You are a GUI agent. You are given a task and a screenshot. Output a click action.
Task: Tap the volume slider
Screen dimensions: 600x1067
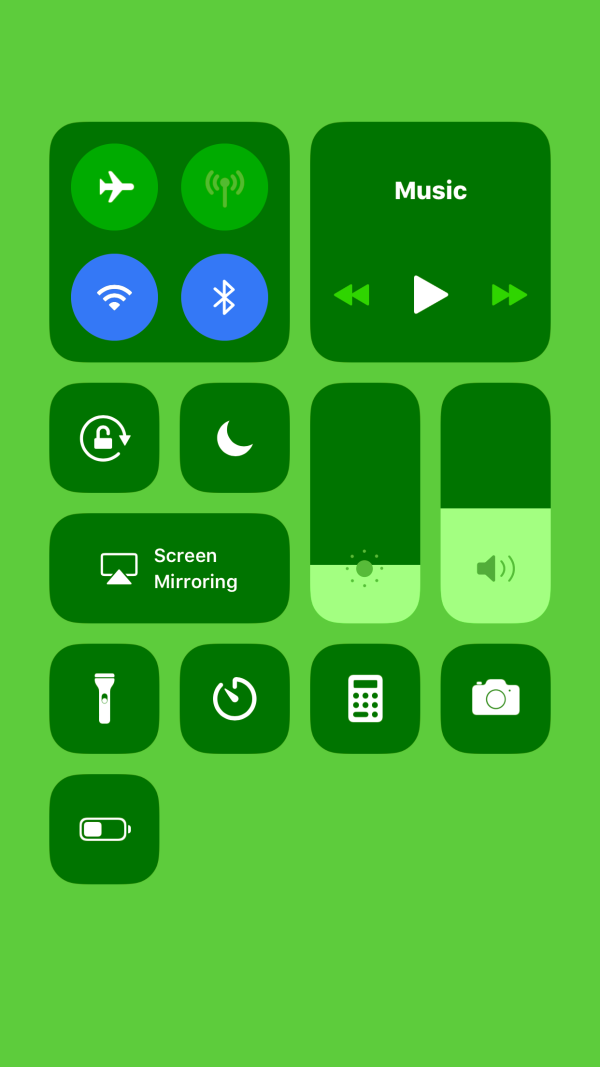[495, 503]
